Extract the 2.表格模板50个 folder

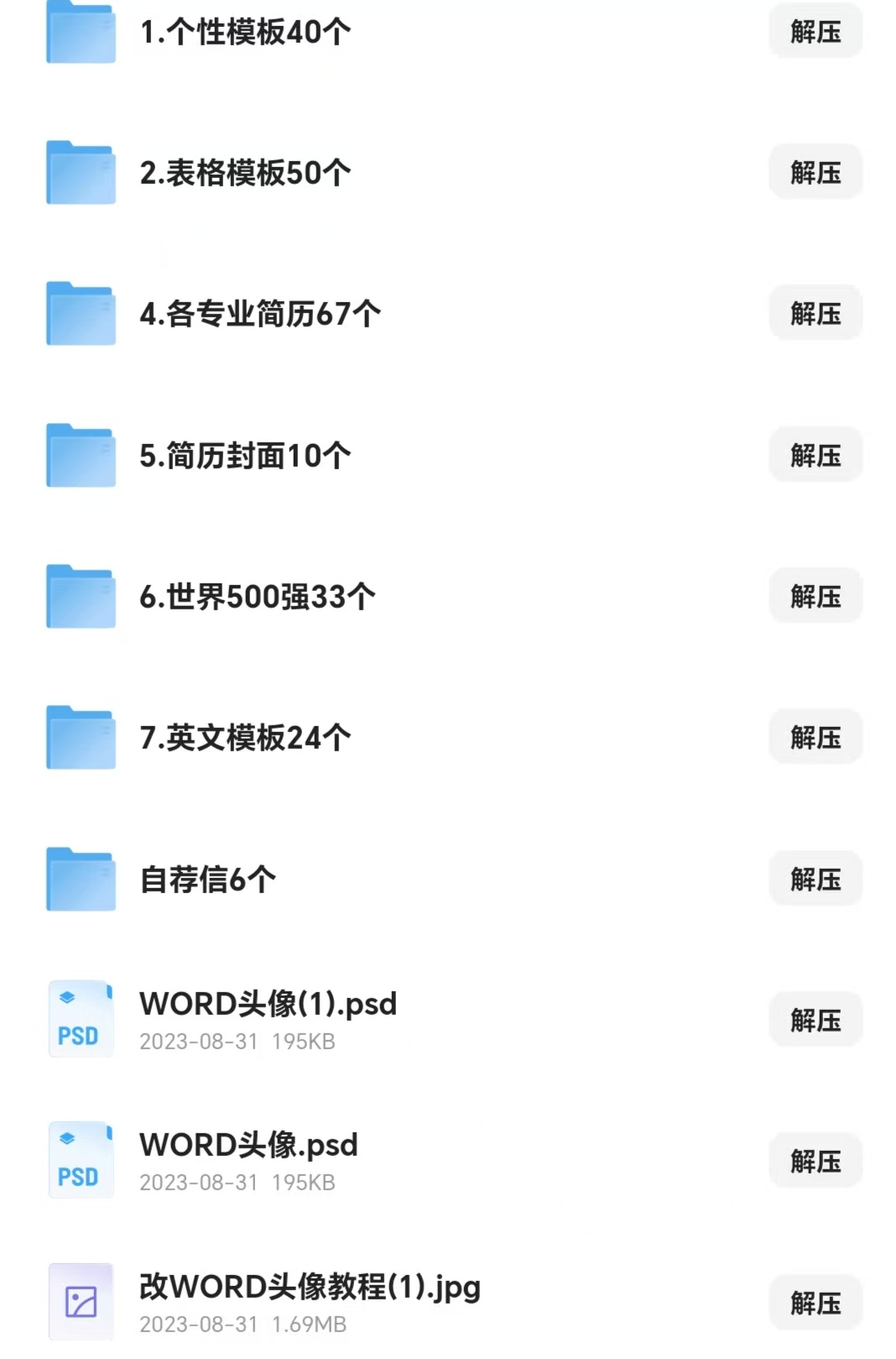[815, 173]
